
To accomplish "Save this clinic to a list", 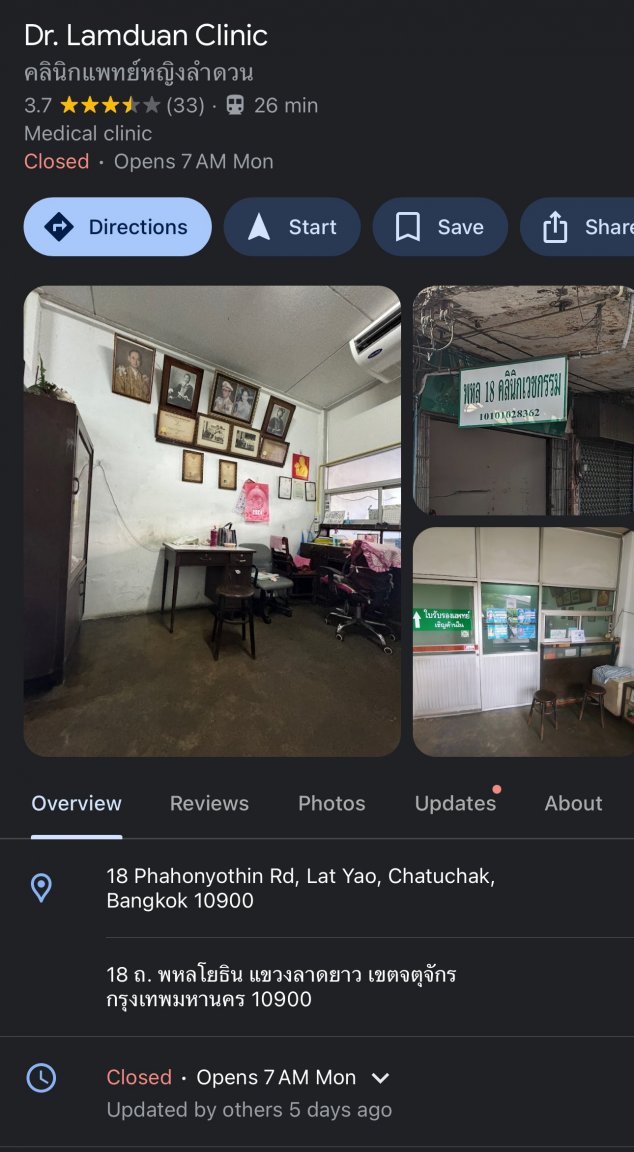I will [440, 227].
